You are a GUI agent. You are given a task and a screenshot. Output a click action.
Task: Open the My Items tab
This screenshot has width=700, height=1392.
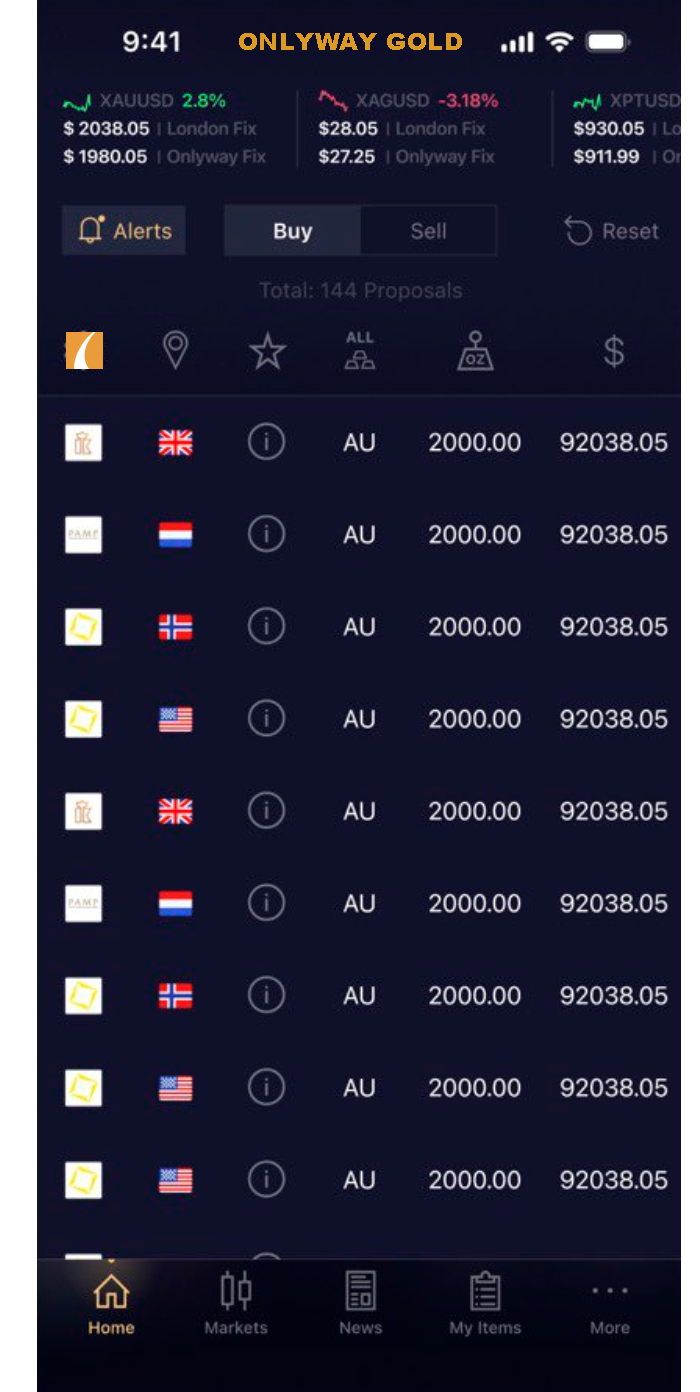click(485, 1304)
